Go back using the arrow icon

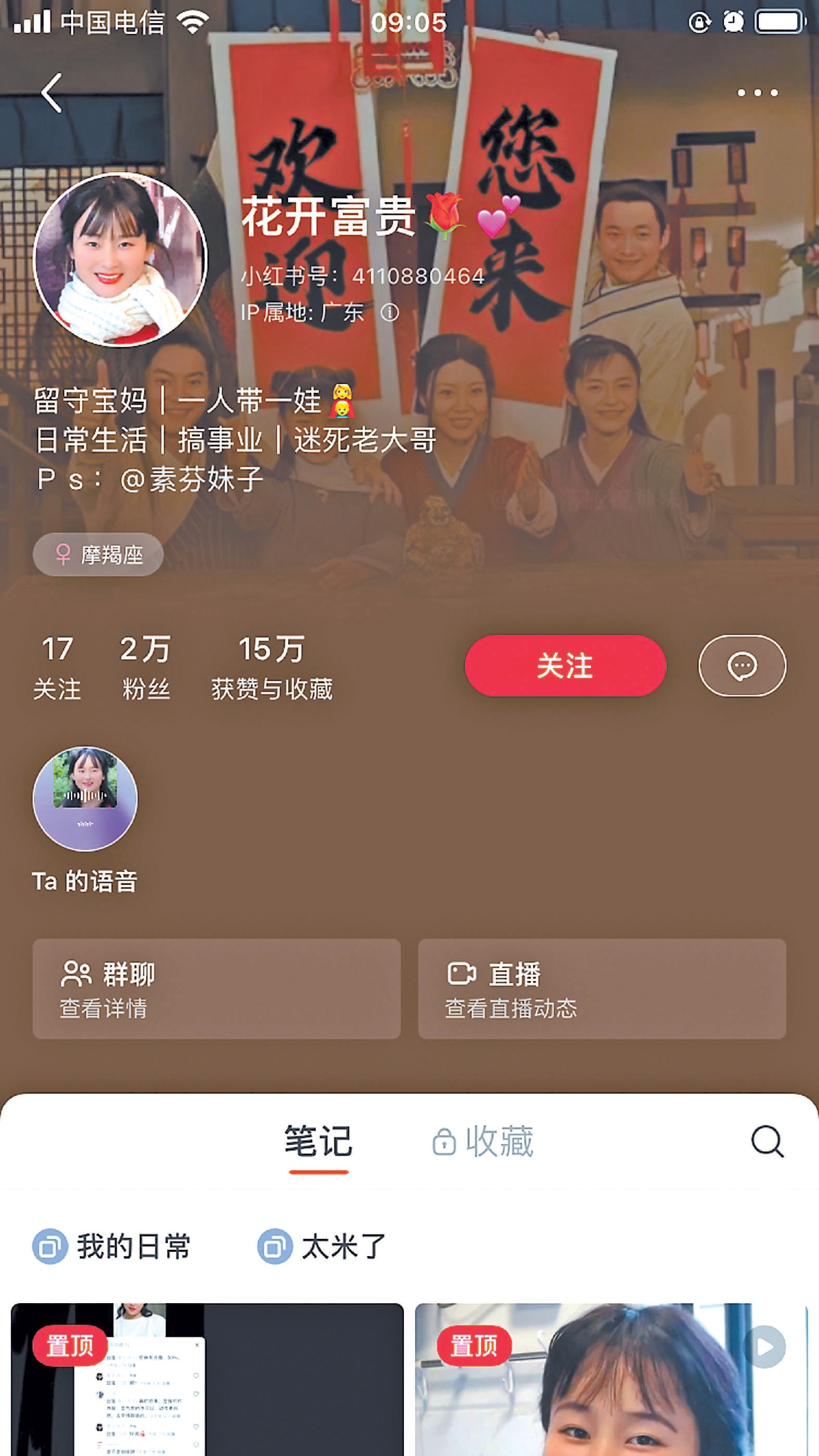coord(52,93)
